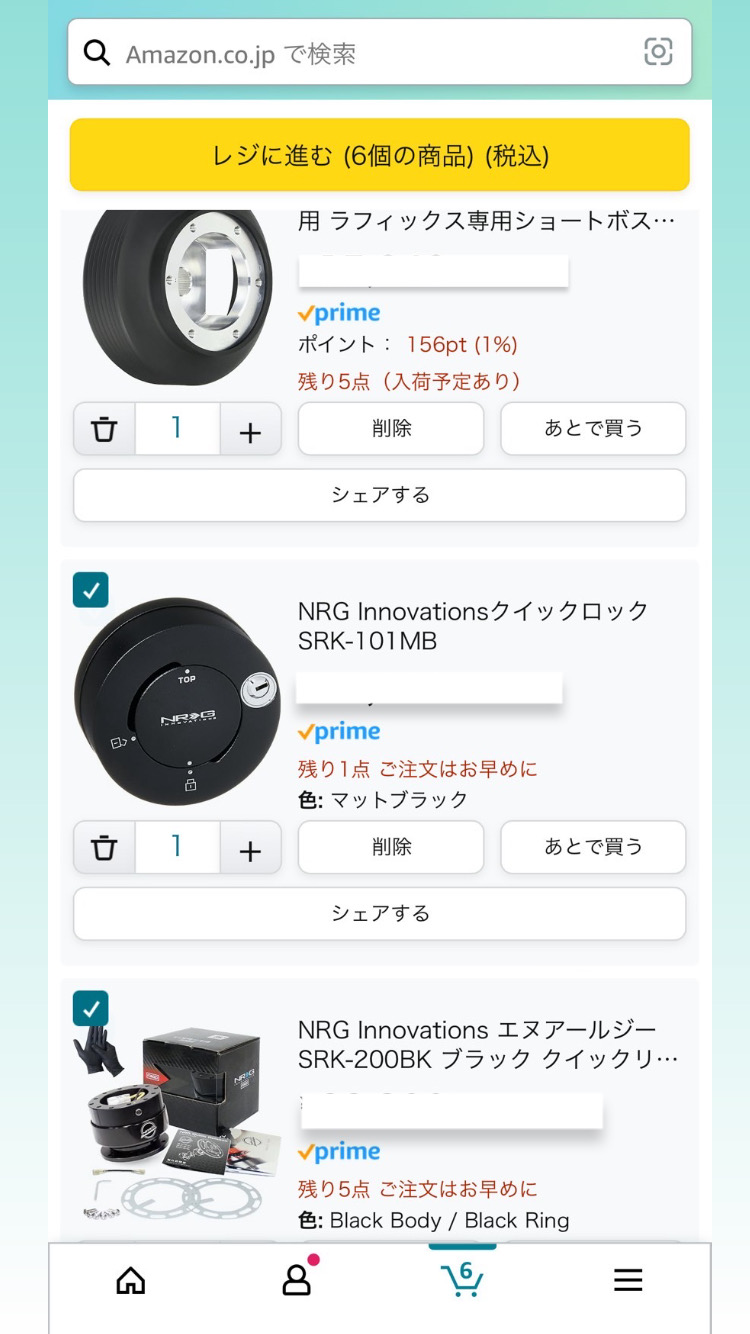
Task: Delete the ラフィックス short boss item
Action: (x=390, y=429)
